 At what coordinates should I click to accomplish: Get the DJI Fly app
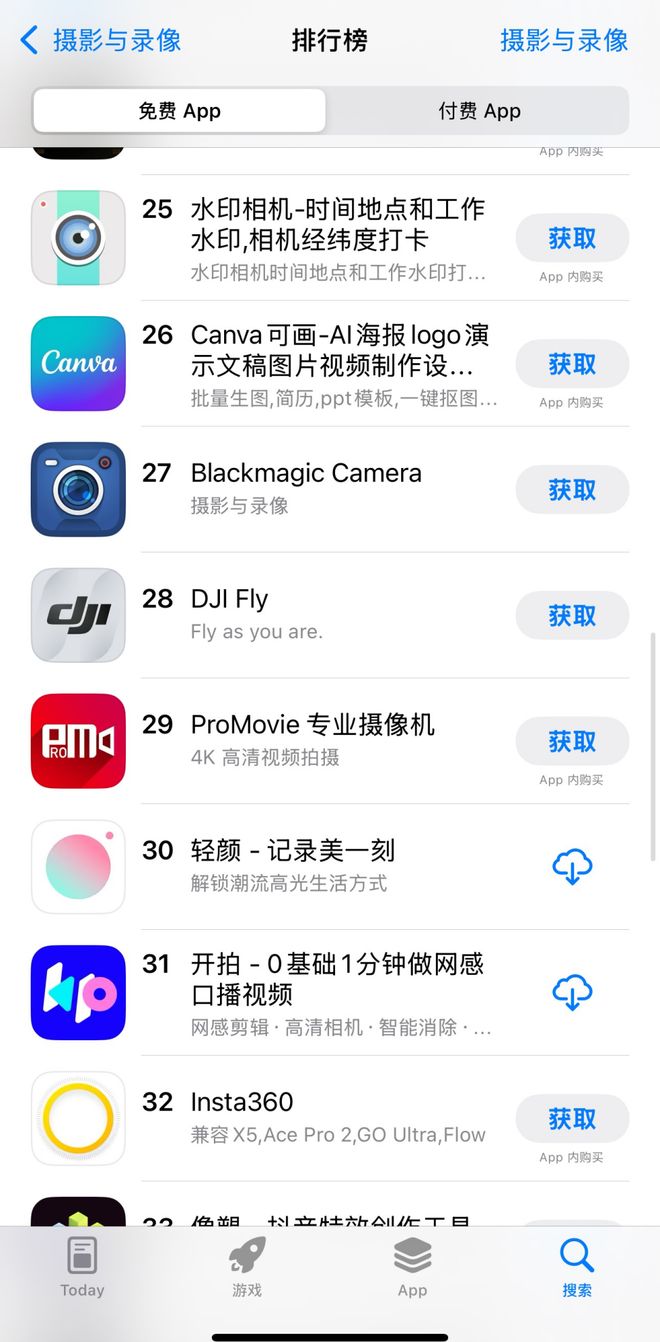(x=572, y=616)
